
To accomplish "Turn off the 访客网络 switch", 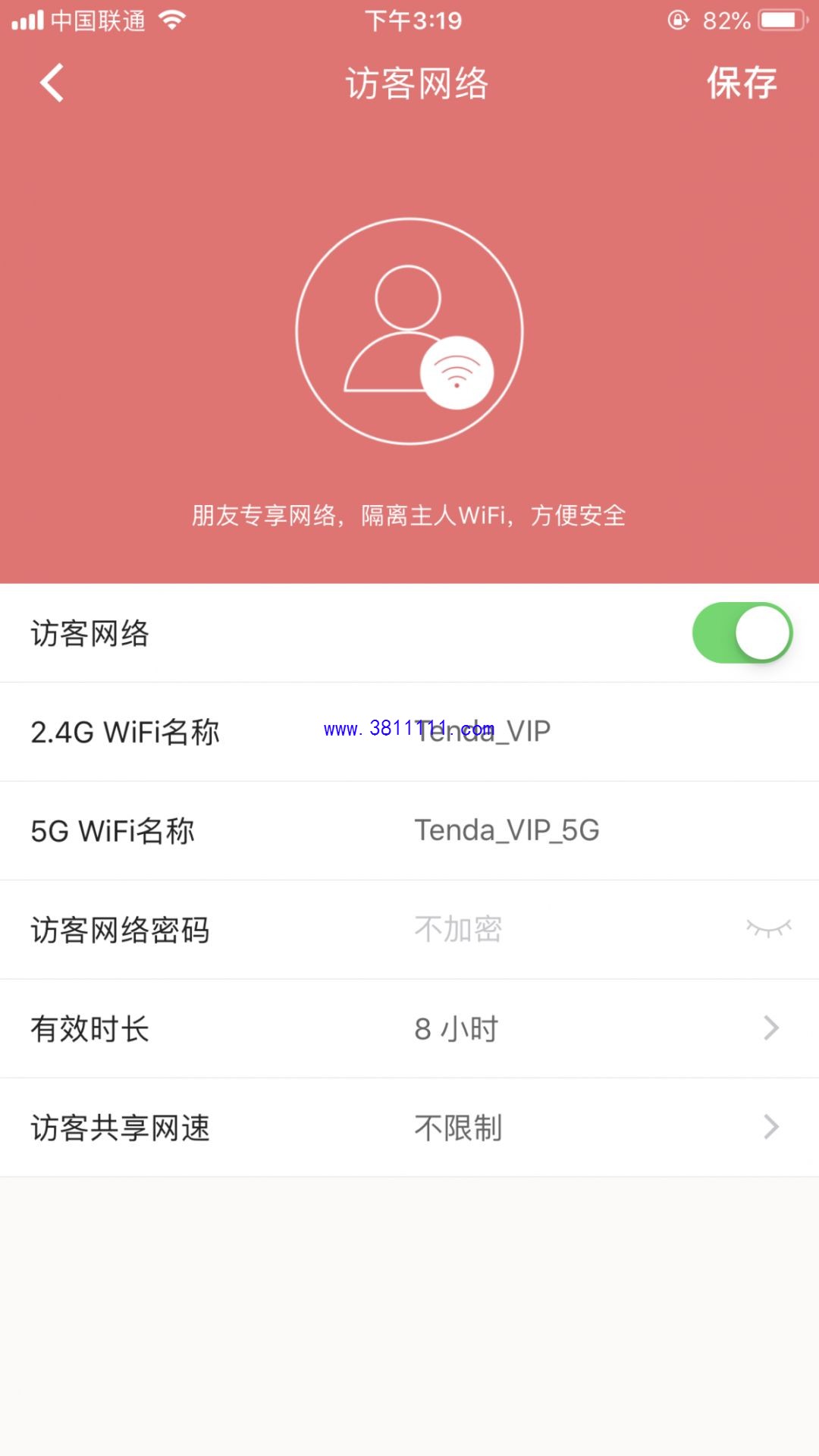I will tap(742, 633).
